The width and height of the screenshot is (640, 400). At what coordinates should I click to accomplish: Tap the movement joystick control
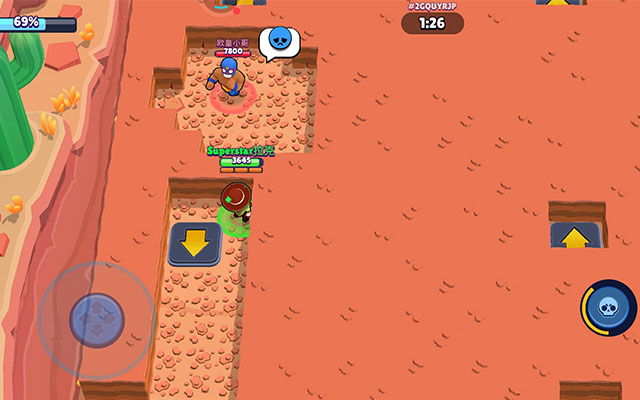pos(97,320)
